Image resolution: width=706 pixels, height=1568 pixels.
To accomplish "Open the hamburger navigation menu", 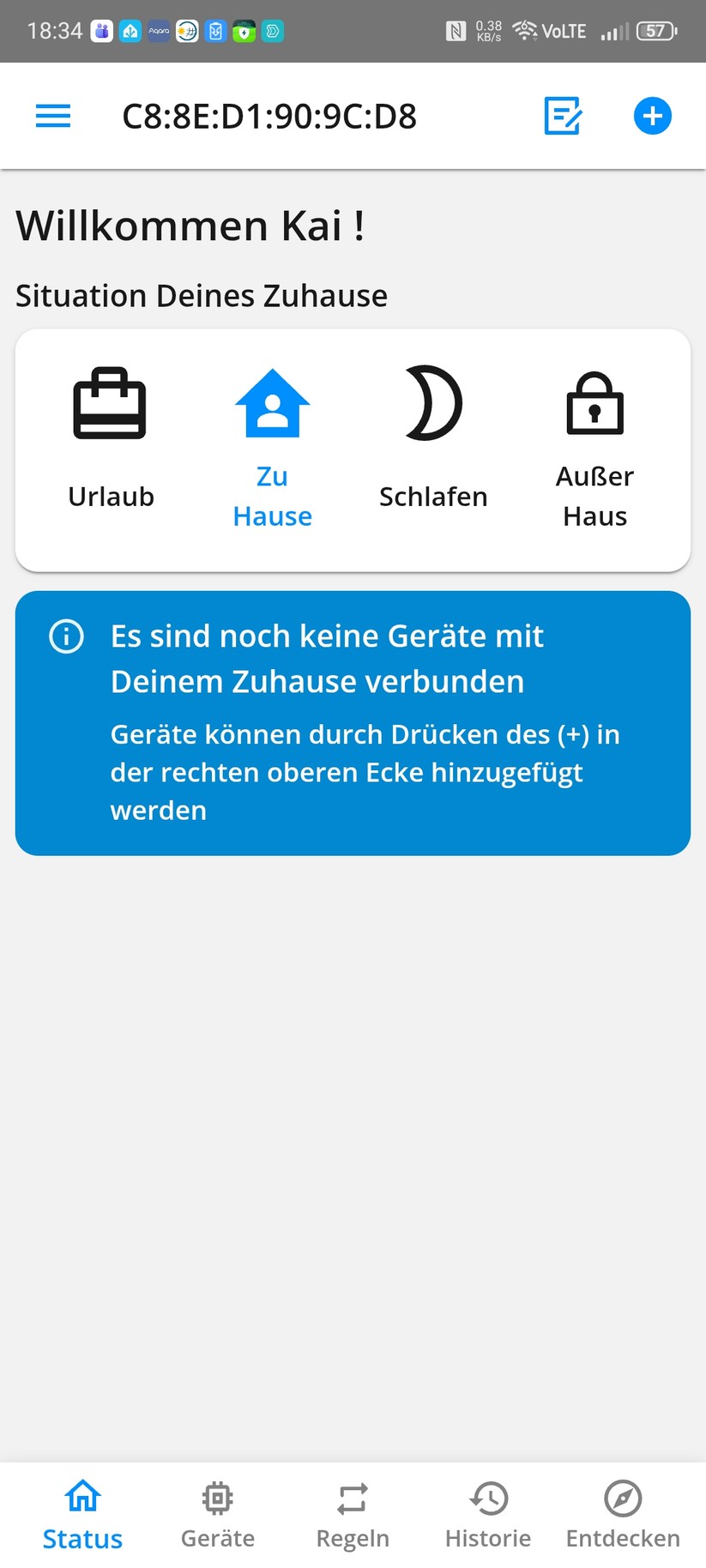I will pyautogui.click(x=52, y=116).
